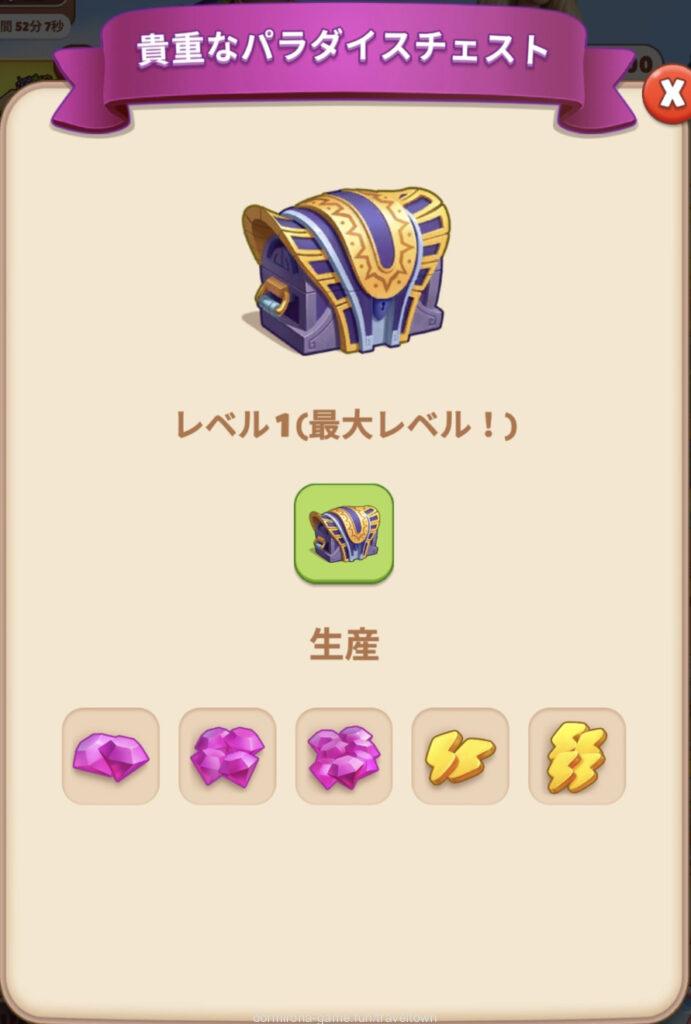Open the medium pink gem pile item

coord(227,756)
